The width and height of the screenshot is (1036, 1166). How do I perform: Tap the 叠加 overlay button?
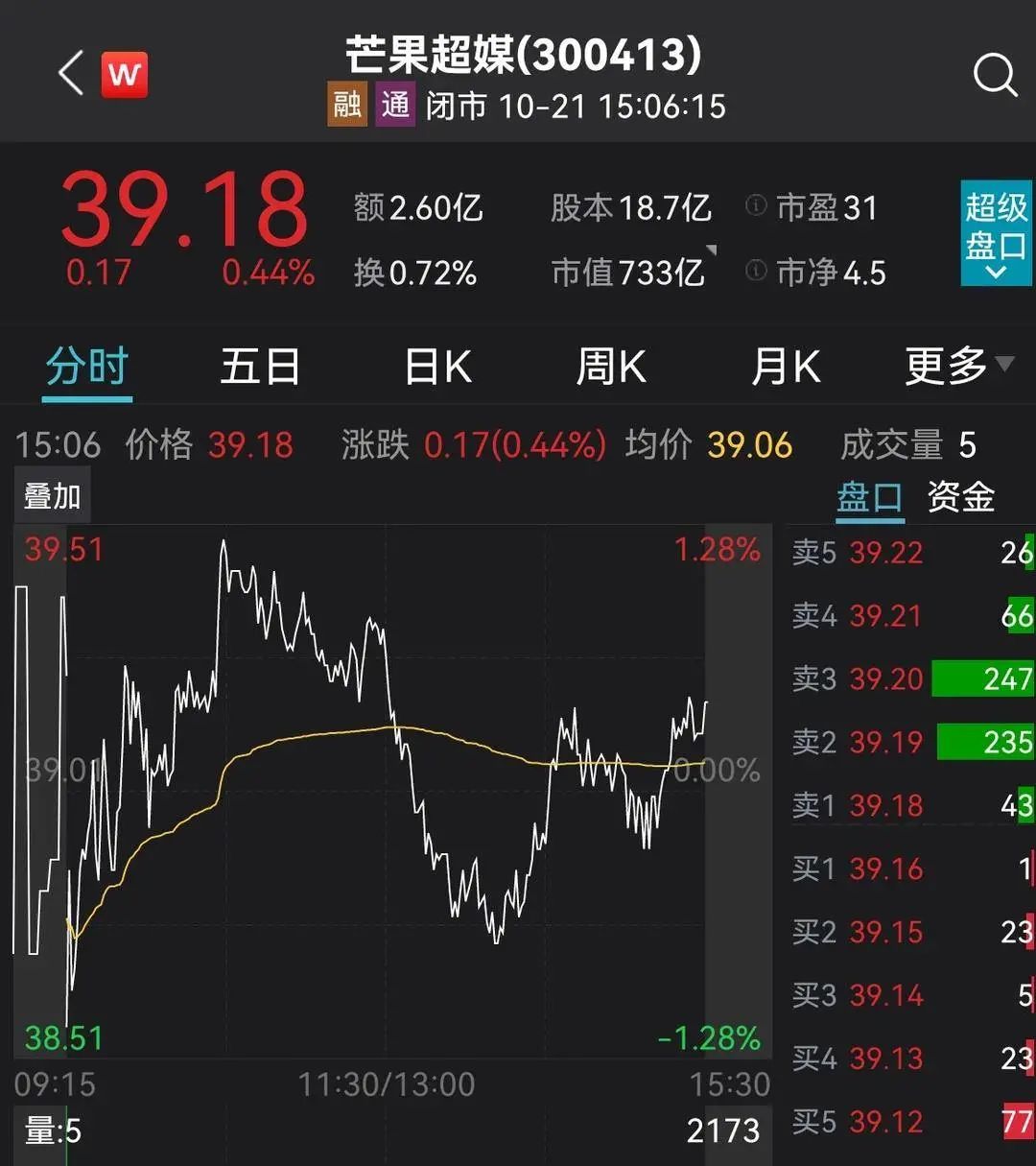[53, 496]
